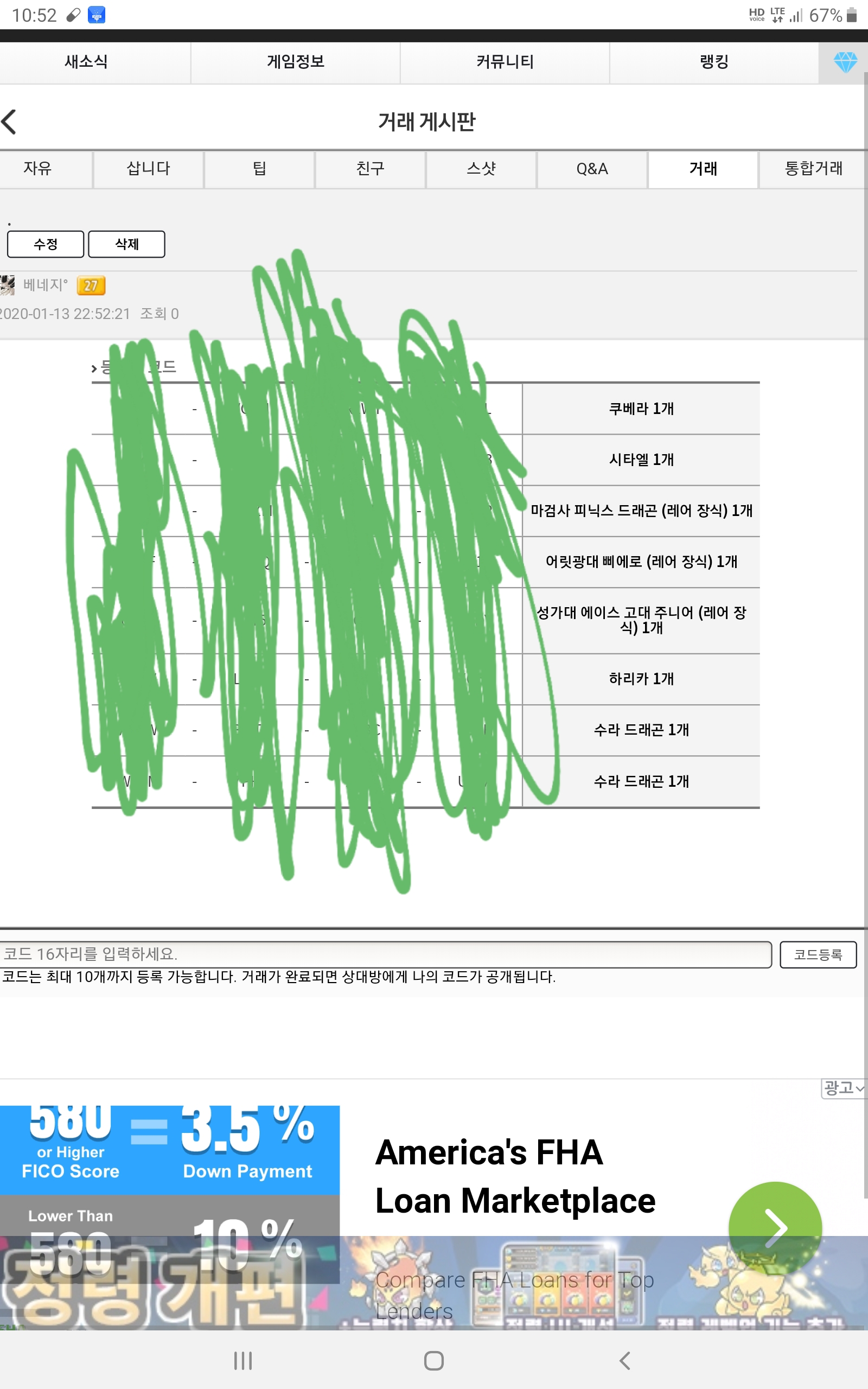Image resolution: width=868 pixels, height=1389 pixels.
Task: Open the 게임정보 tab
Action: pyautogui.click(x=295, y=62)
